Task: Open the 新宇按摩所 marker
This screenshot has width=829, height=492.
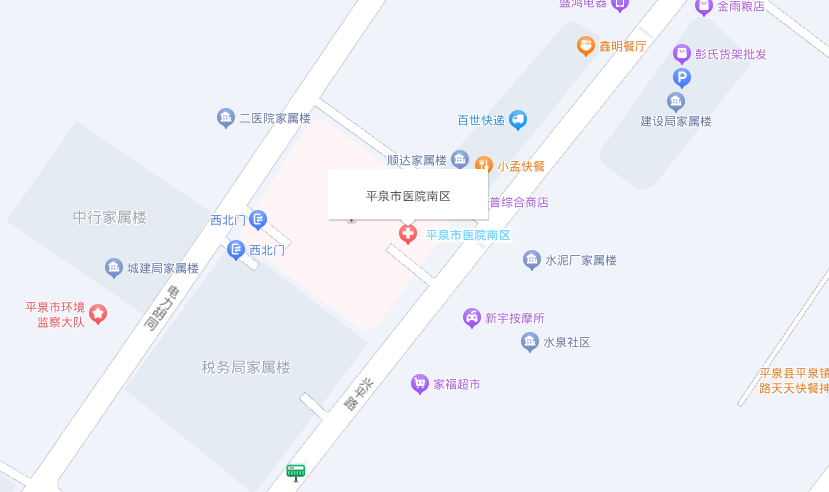Action: point(472,318)
